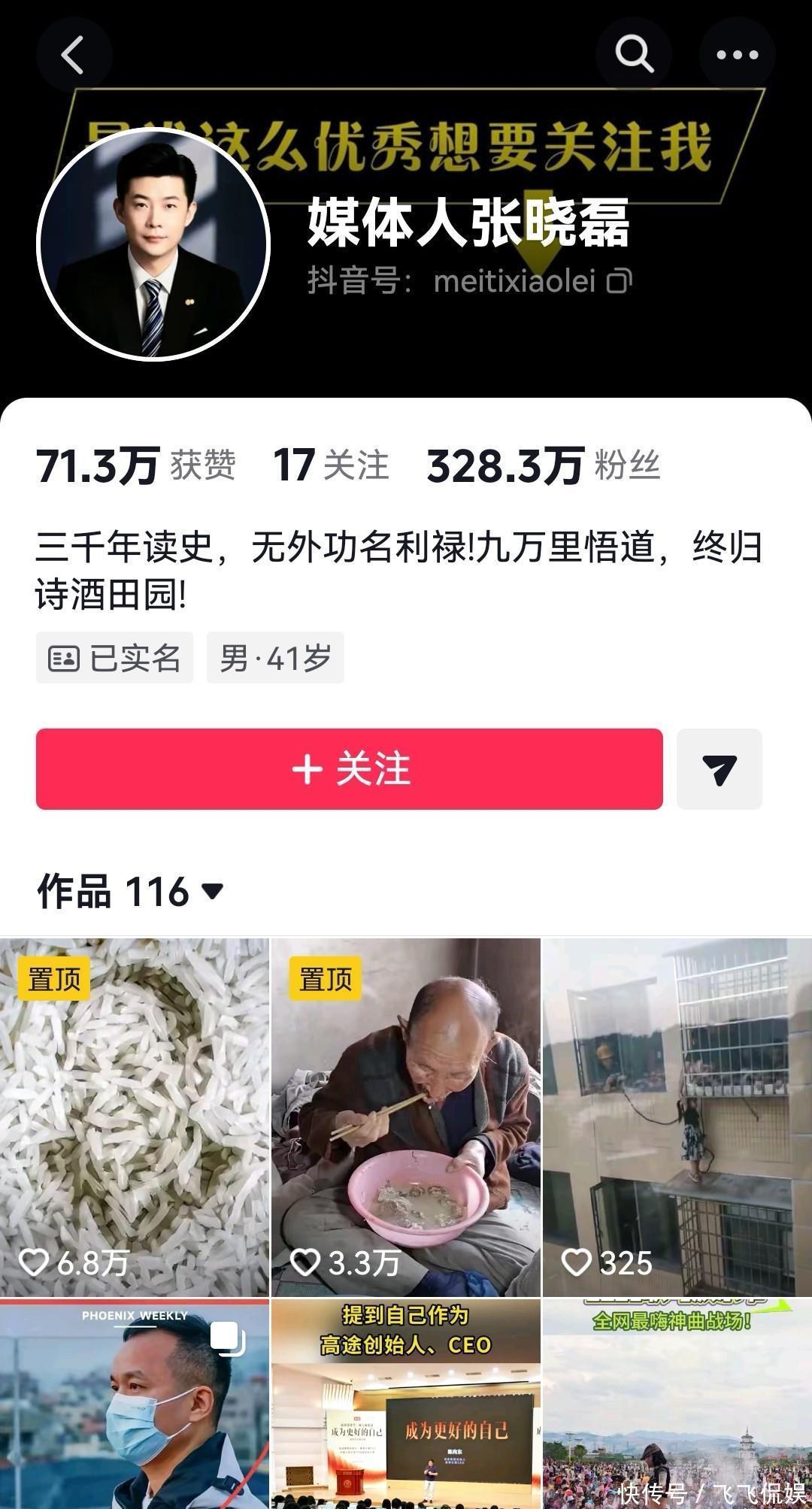The image size is (812, 1509).
Task: Expand the 作品 116 sorting dropdown
Action: [x=213, y=892]
